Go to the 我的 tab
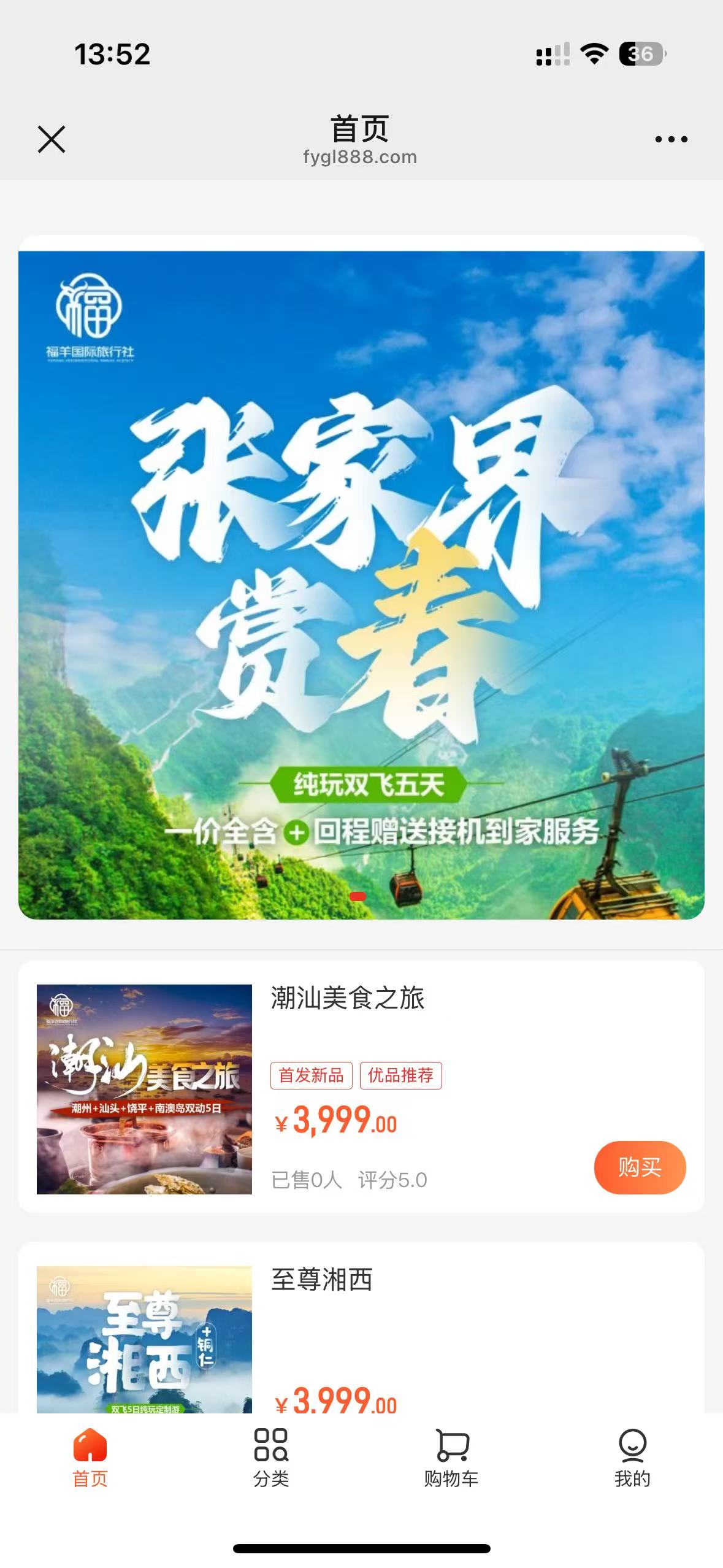 point(632,1458)
